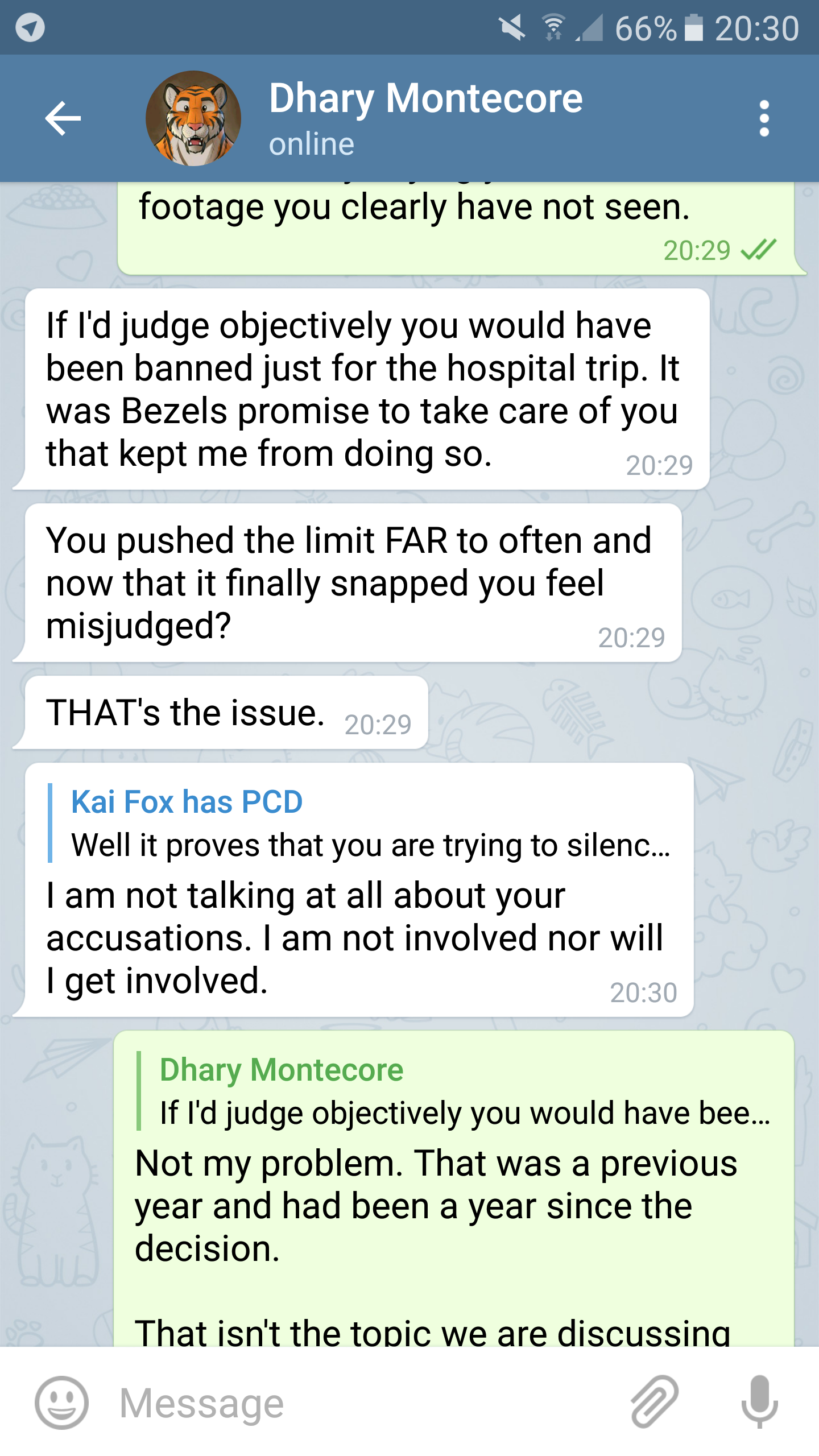Open the emoji picker
Viewport: 819px width, 1456px height.
coord(61,1403)
